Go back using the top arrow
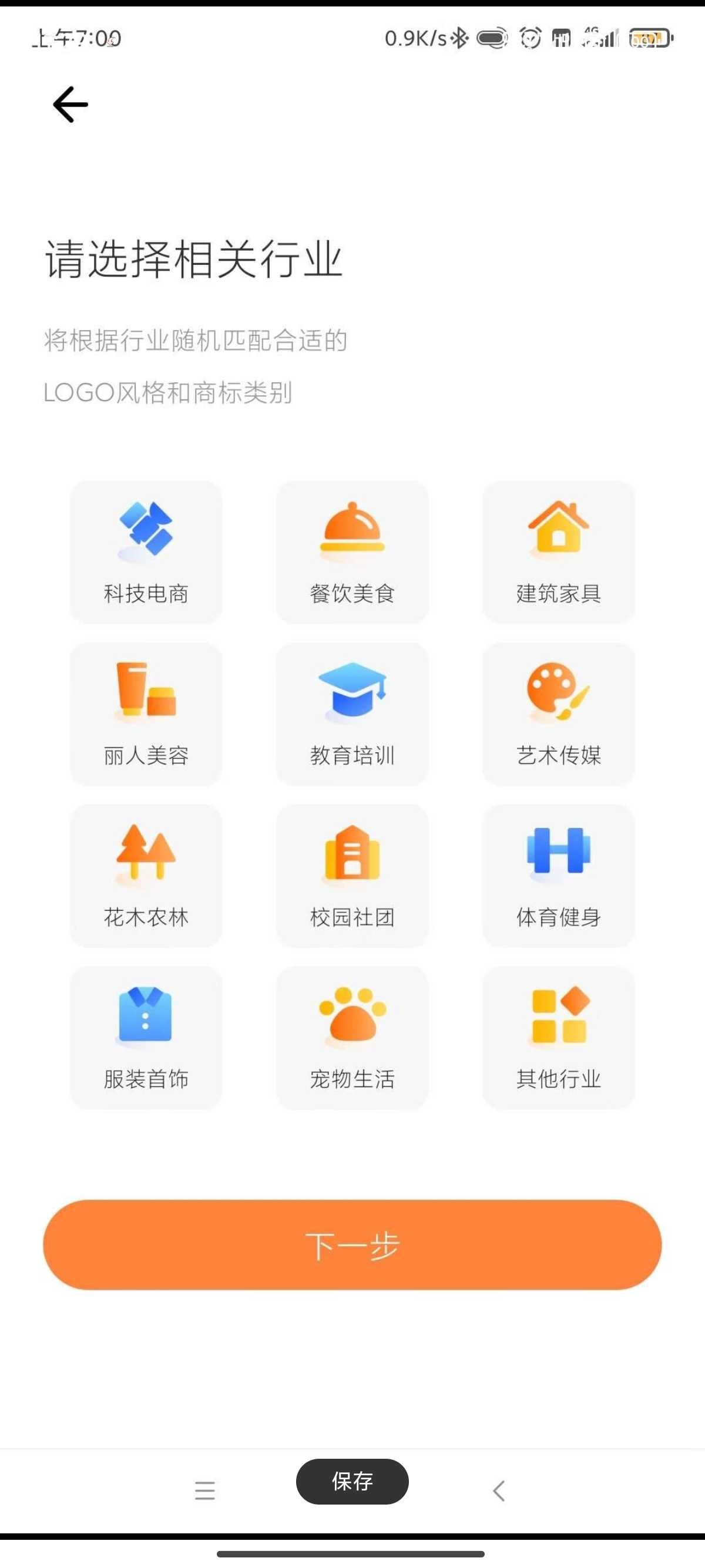Screen dimensions: 705x1568 tap(70, 105)
